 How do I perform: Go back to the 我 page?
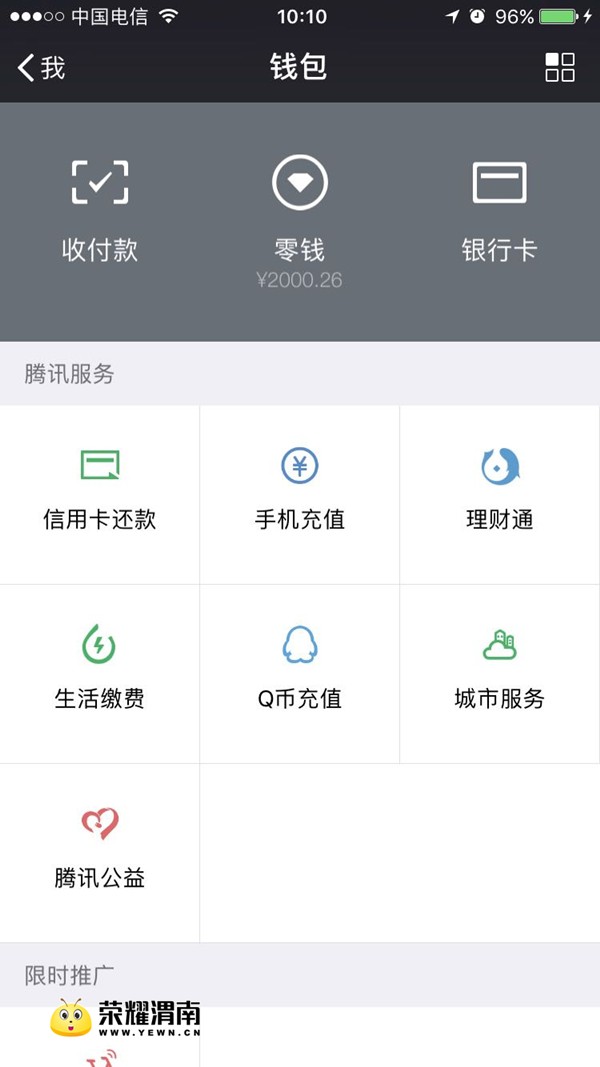(x=42, y=68)
